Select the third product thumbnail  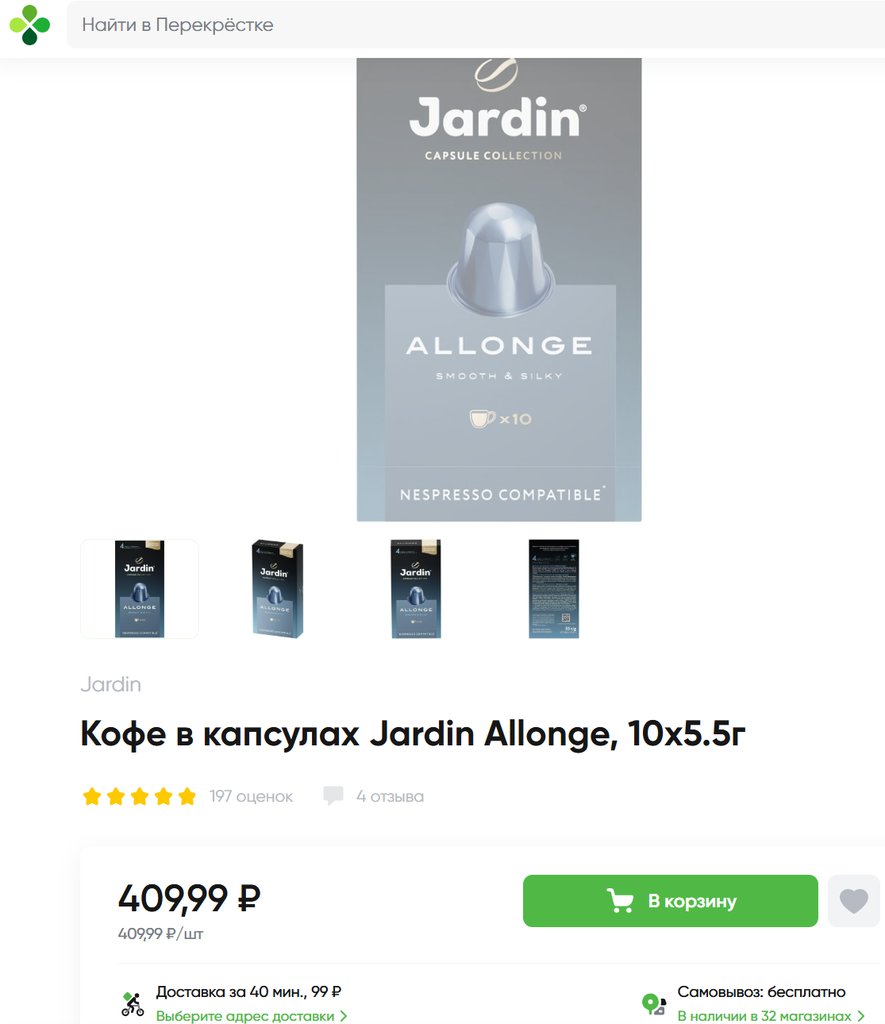pyautogui.click(x=415, y=589)
